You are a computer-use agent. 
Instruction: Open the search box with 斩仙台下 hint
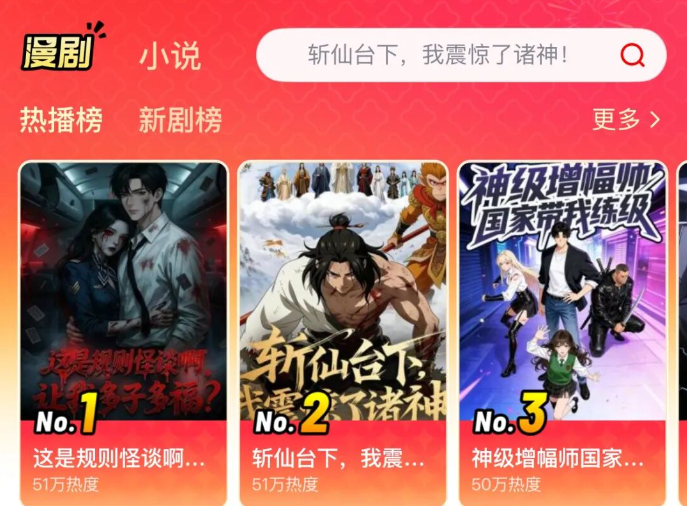(x=438, y=55)
